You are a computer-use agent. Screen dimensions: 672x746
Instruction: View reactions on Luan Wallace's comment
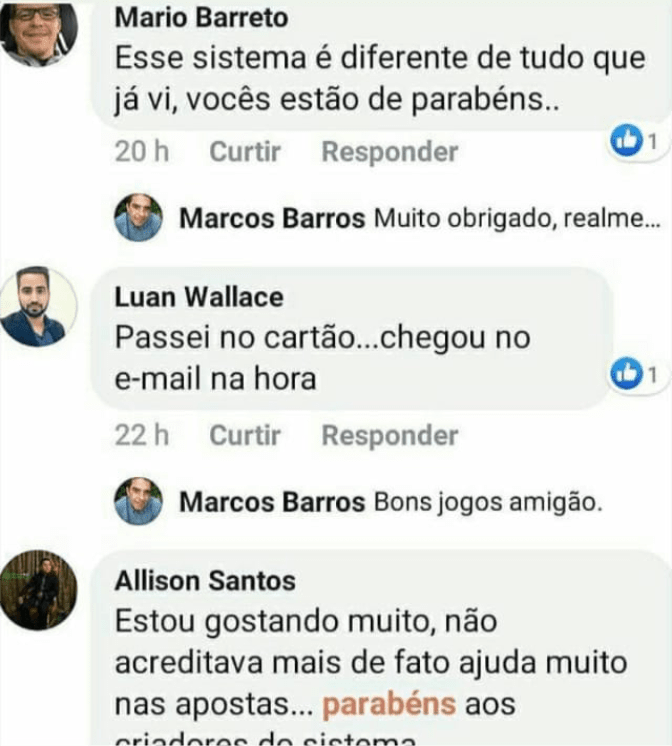(x=632, y=375)
